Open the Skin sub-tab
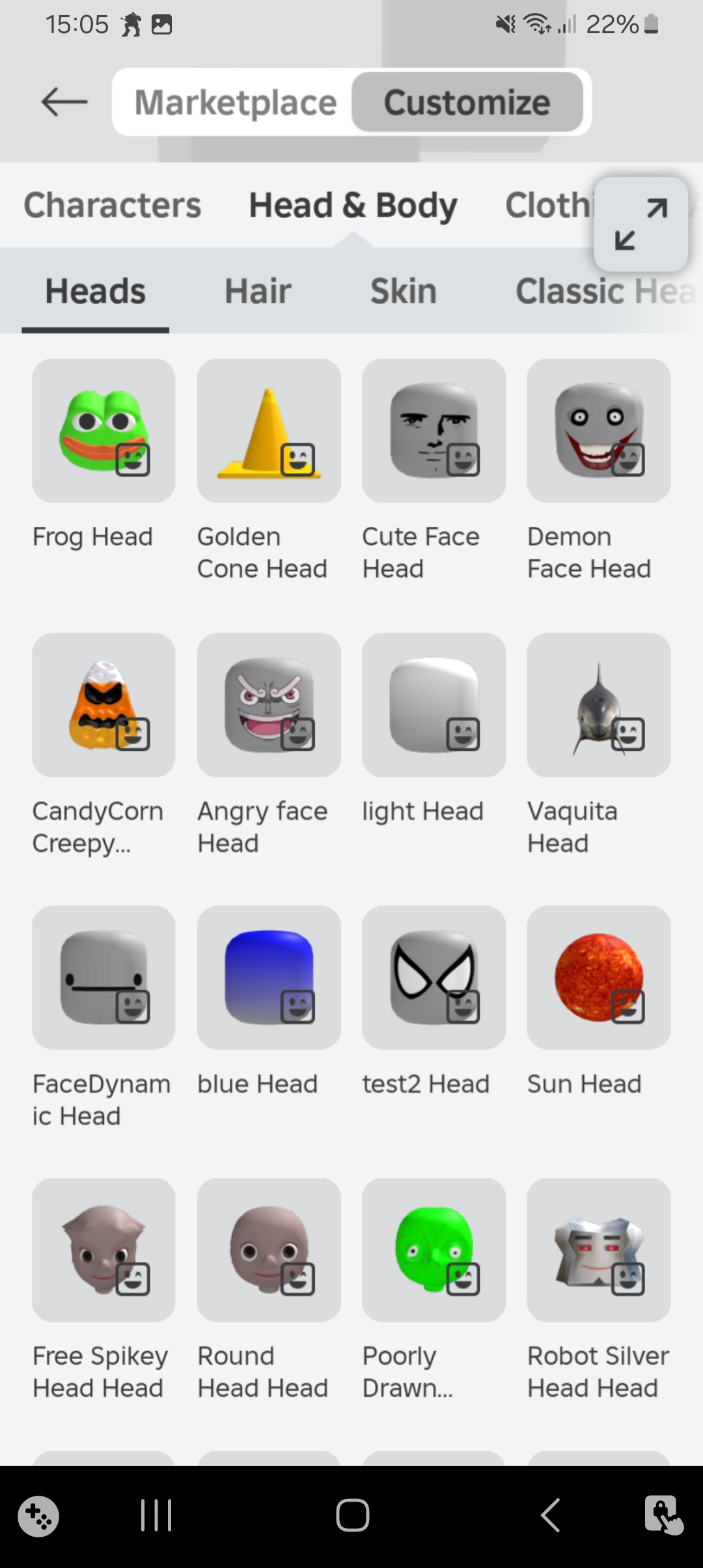Viewport: 703px width, 1568px height. [x=403, y=290]
